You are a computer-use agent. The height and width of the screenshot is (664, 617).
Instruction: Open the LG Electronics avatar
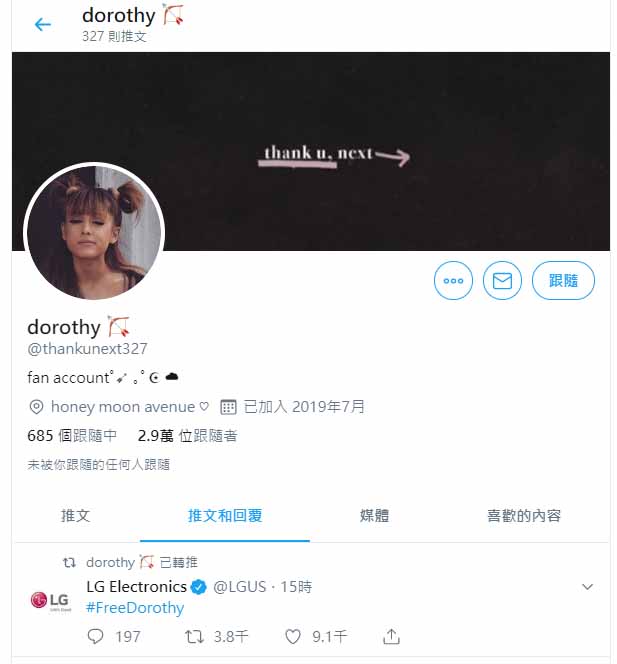pyautogui.click(x=51, y=601)
